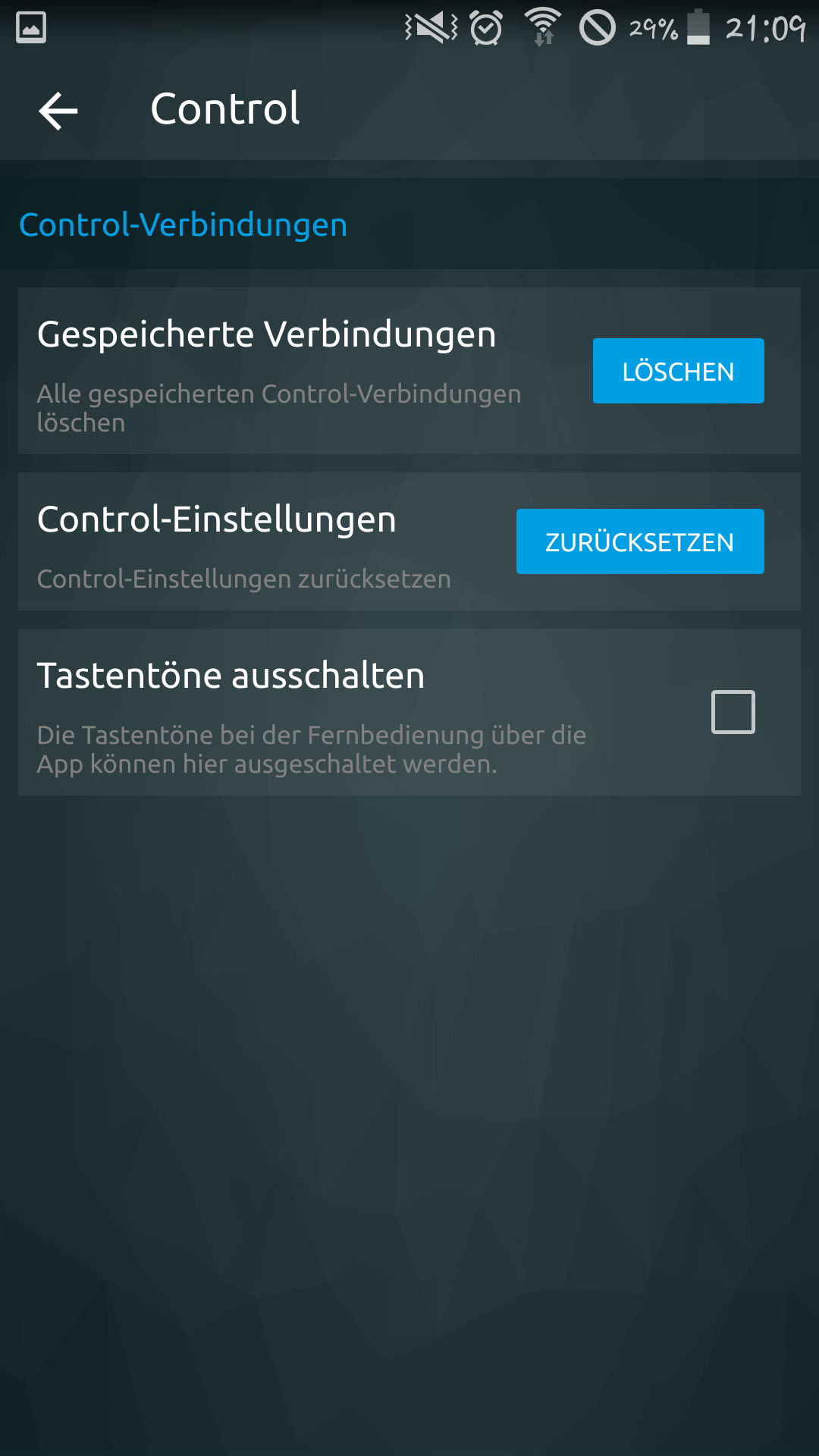Go back using the arrow icon
This screenshot has width=819, height=1456.
point(58,111)
